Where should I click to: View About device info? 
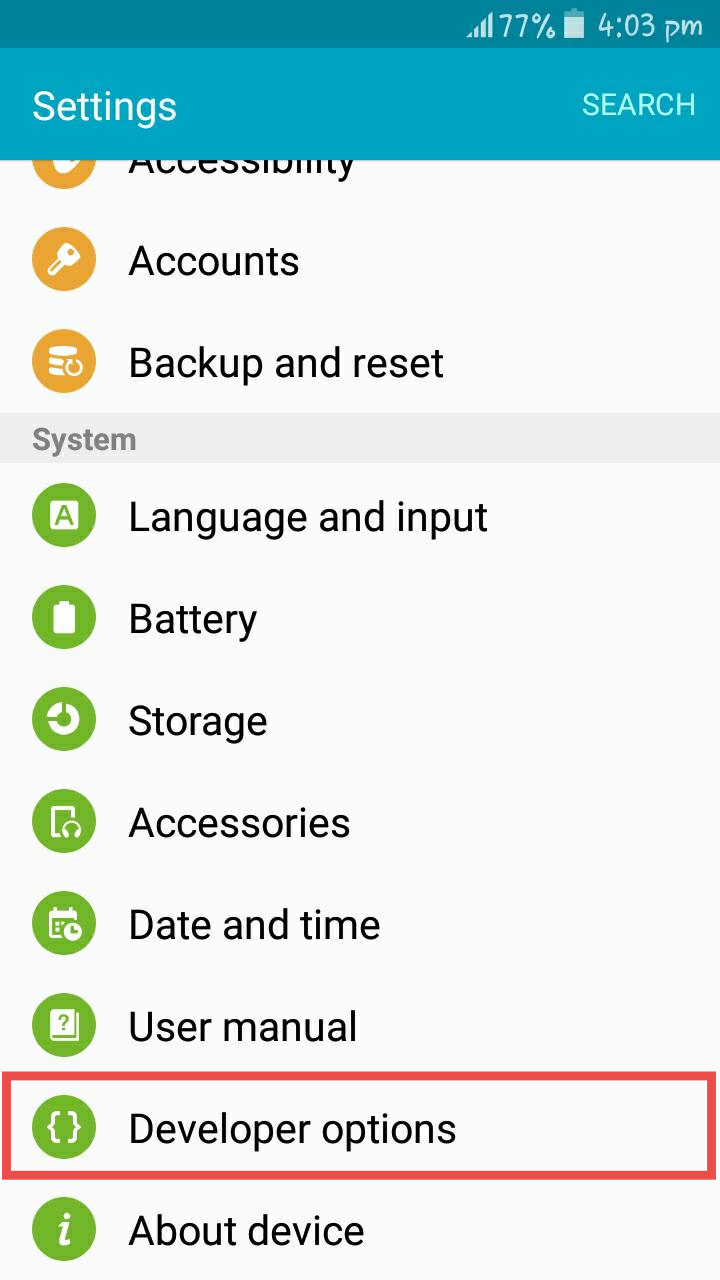[360, 1230]
